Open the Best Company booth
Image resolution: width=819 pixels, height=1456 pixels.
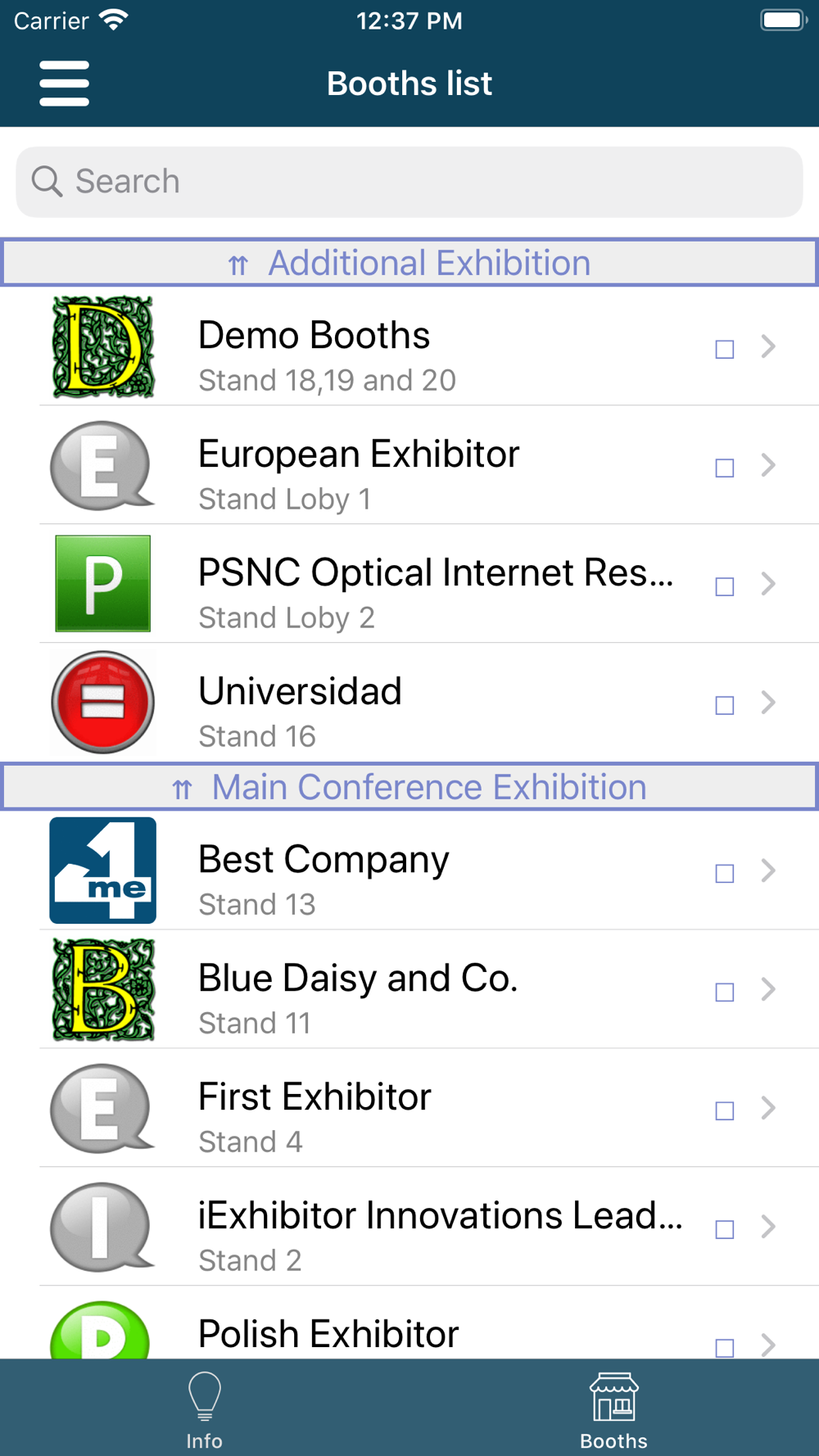pyautogui.click(x=409, y=870)
